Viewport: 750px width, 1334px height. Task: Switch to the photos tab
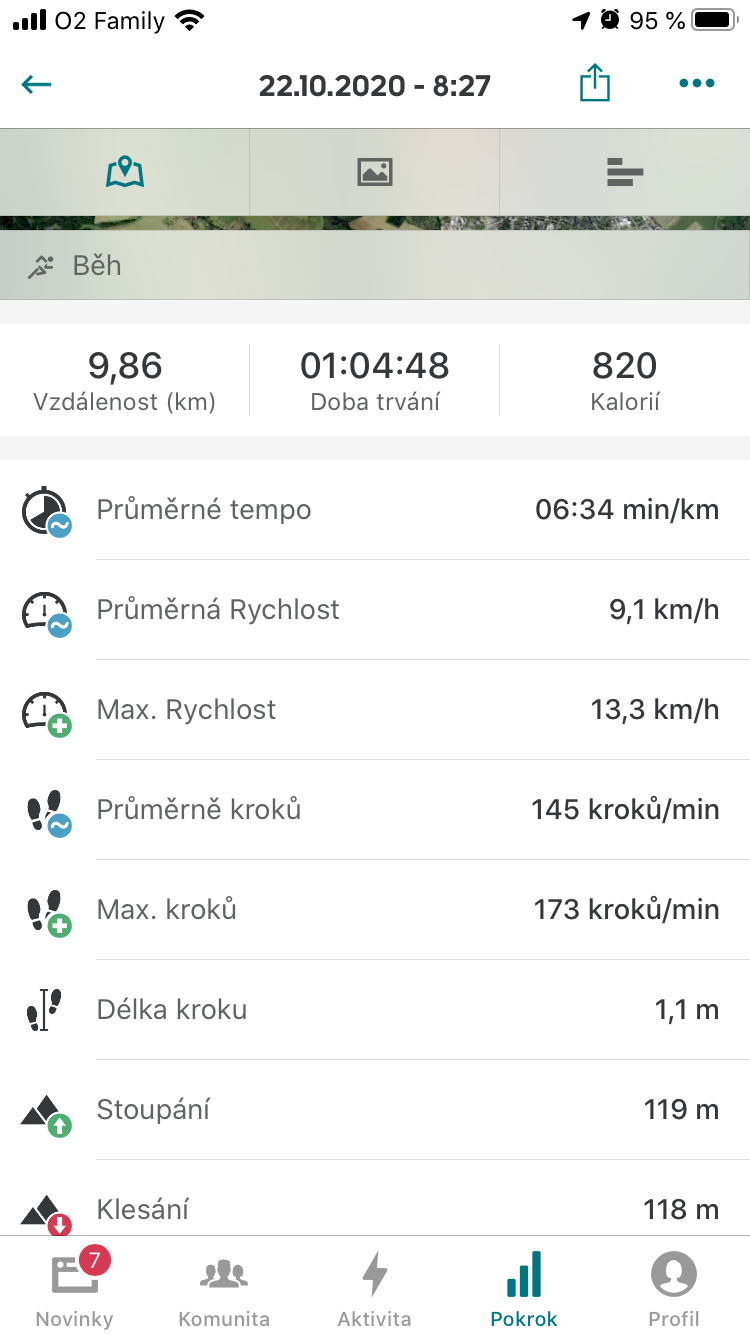[x=375, y=172]
